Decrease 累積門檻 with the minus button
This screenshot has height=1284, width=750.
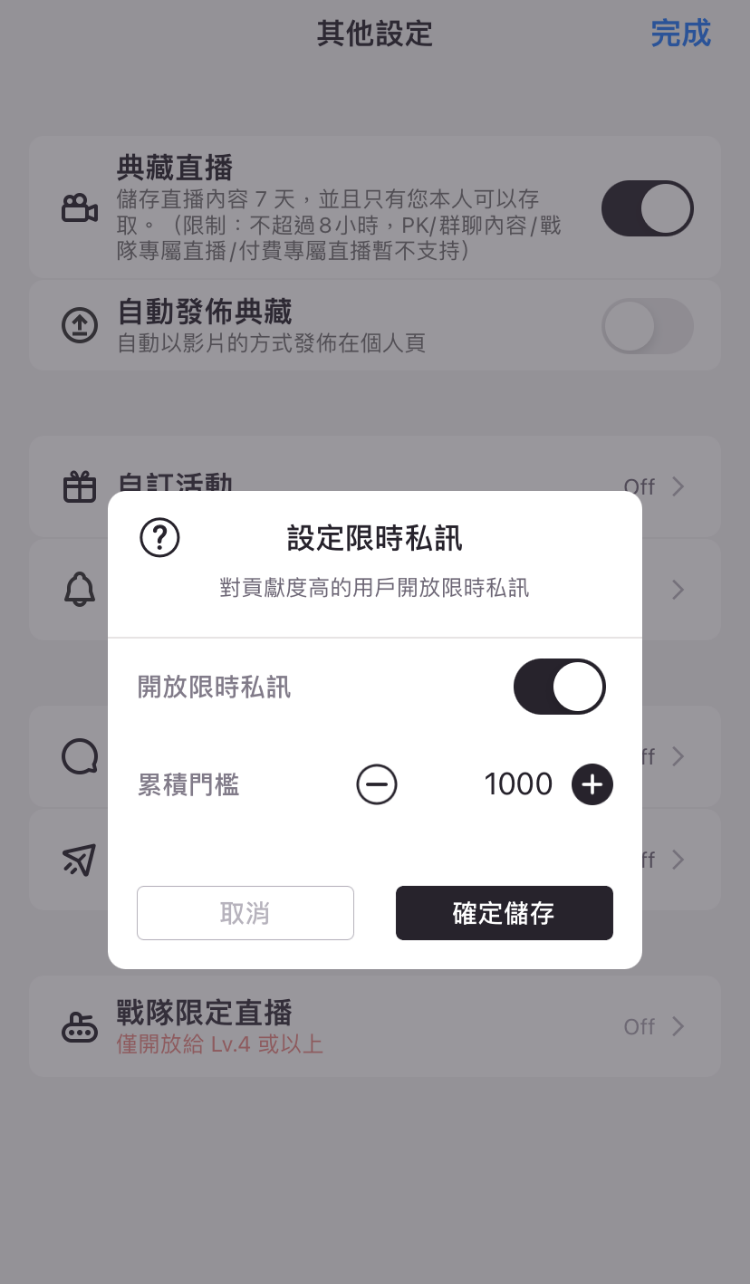[377, 785]
